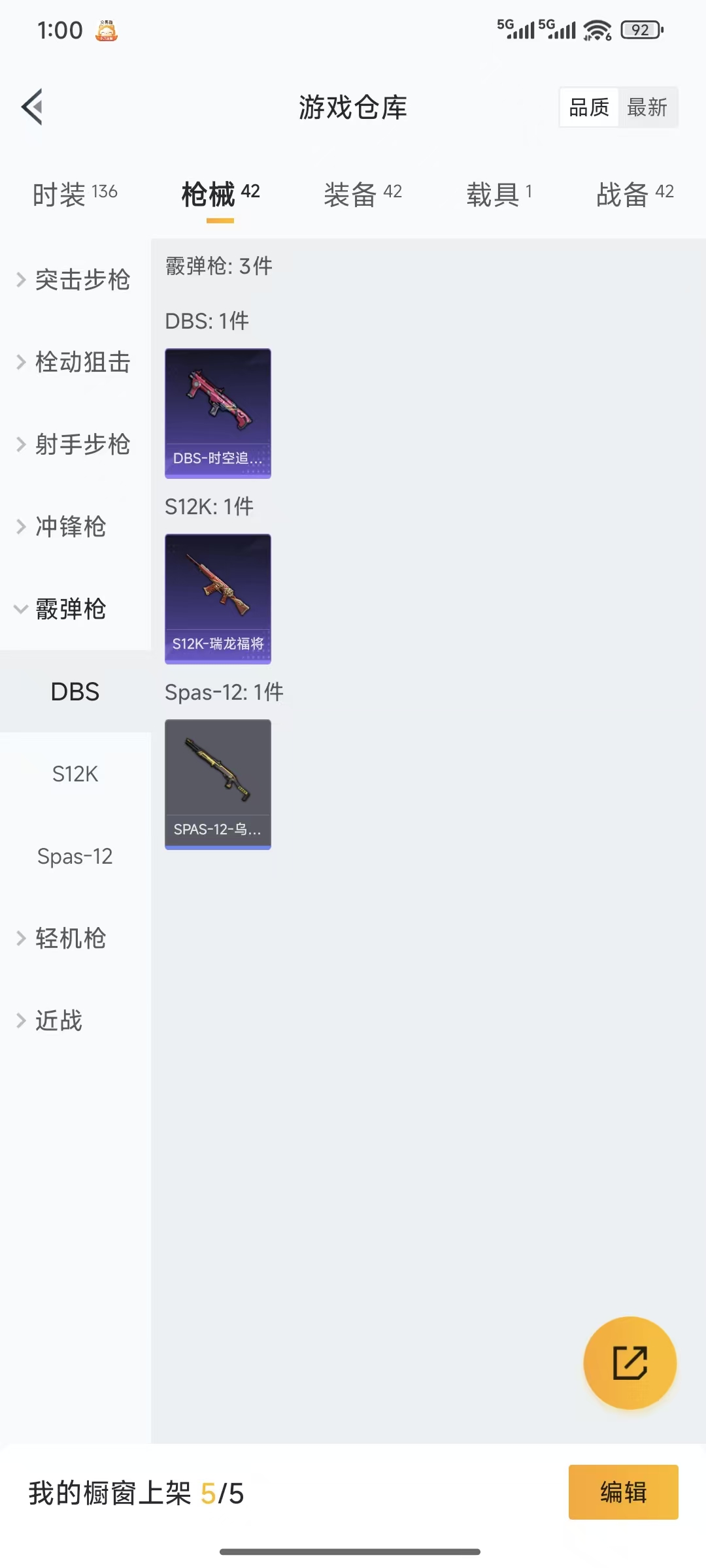Switch sorting to 最新

pyautogui.click(x=648, y=106)
